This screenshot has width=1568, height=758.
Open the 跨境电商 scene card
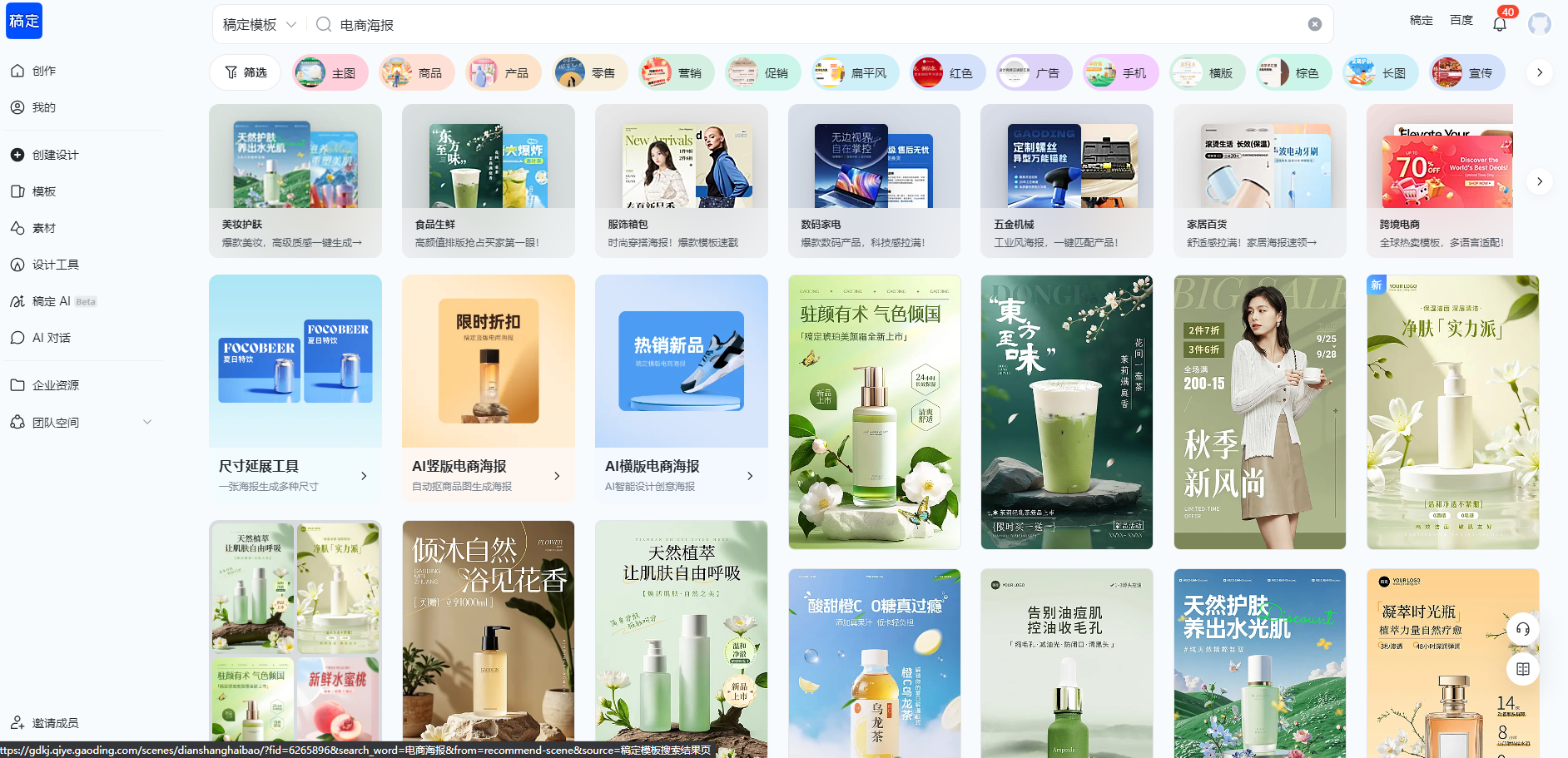pos(1440,181)
